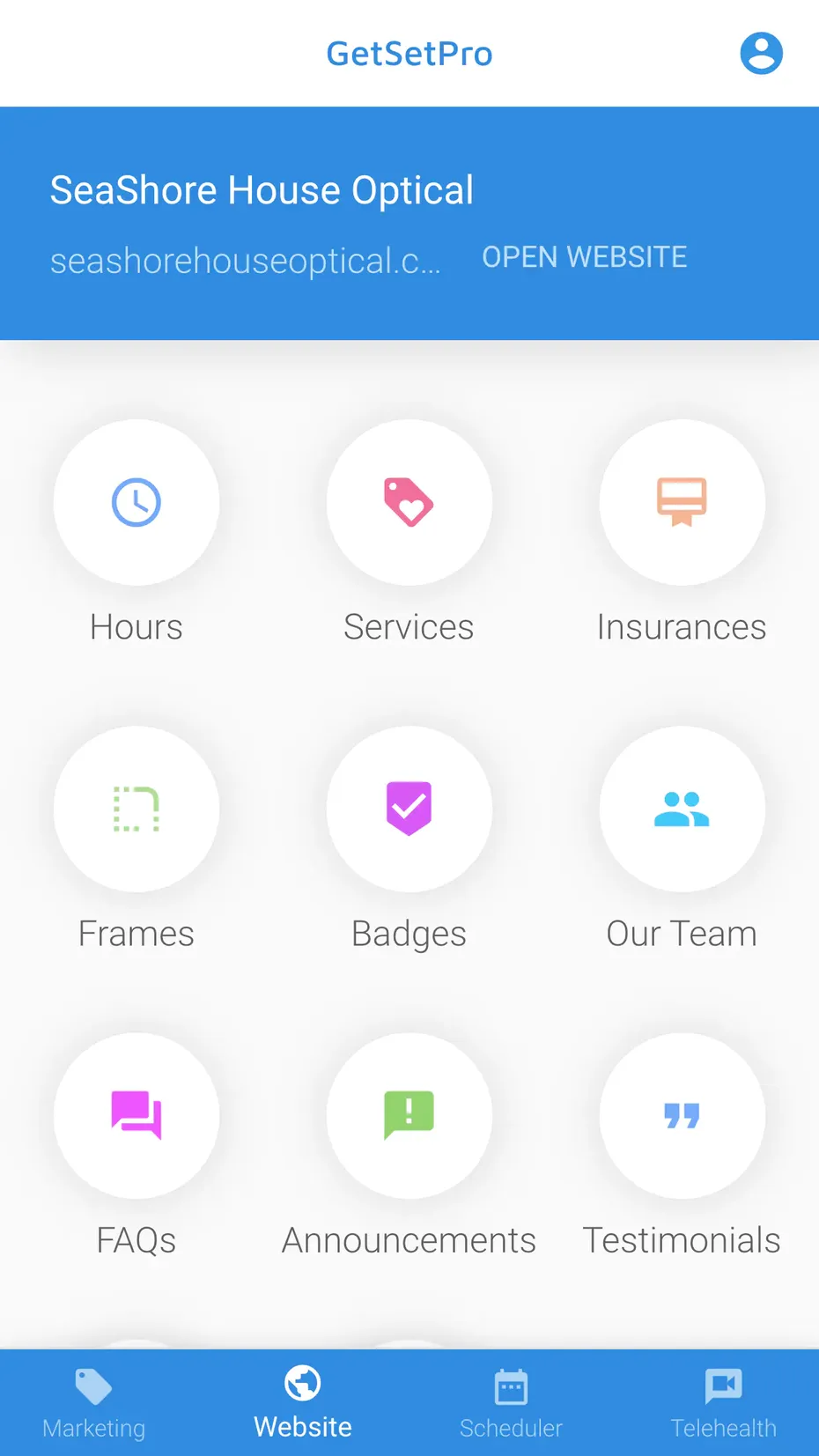The height and width of the screenshot is (1456, 819).
Task: Open the FAQs chat icon
Action: coord(136,1115)
